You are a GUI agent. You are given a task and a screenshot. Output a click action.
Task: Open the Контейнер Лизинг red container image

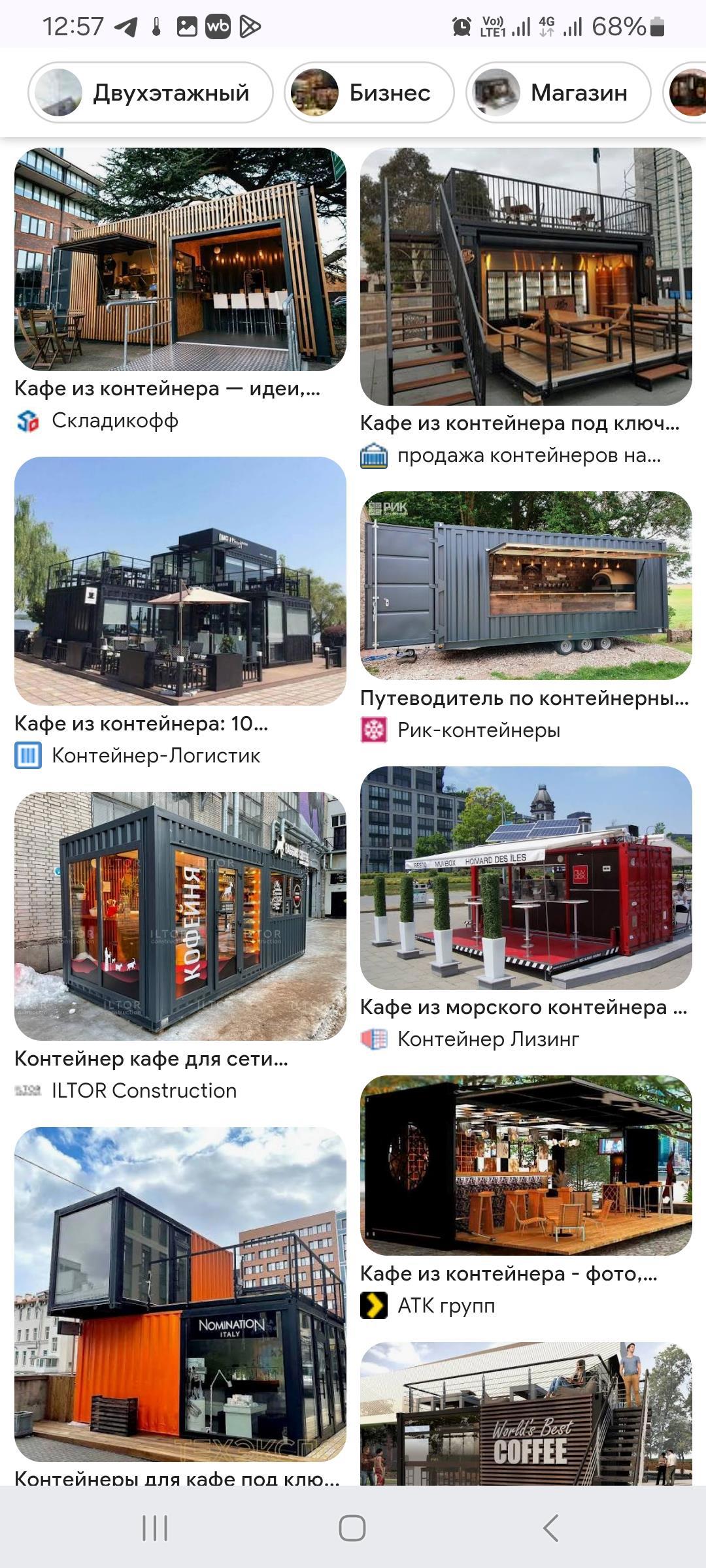tap(526, 877)
